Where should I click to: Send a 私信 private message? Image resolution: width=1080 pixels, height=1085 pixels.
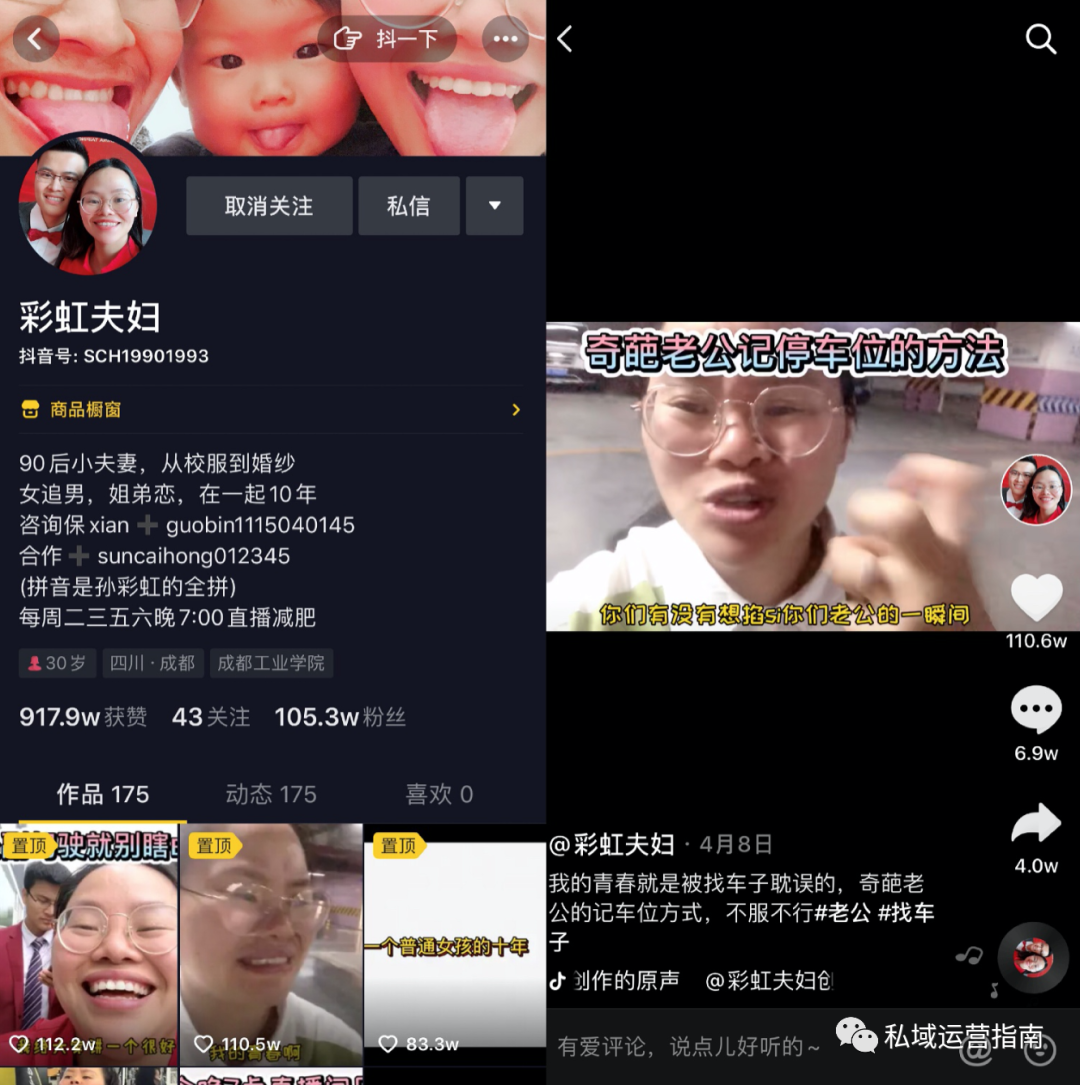pyautogui.click(x=408, y=206)
